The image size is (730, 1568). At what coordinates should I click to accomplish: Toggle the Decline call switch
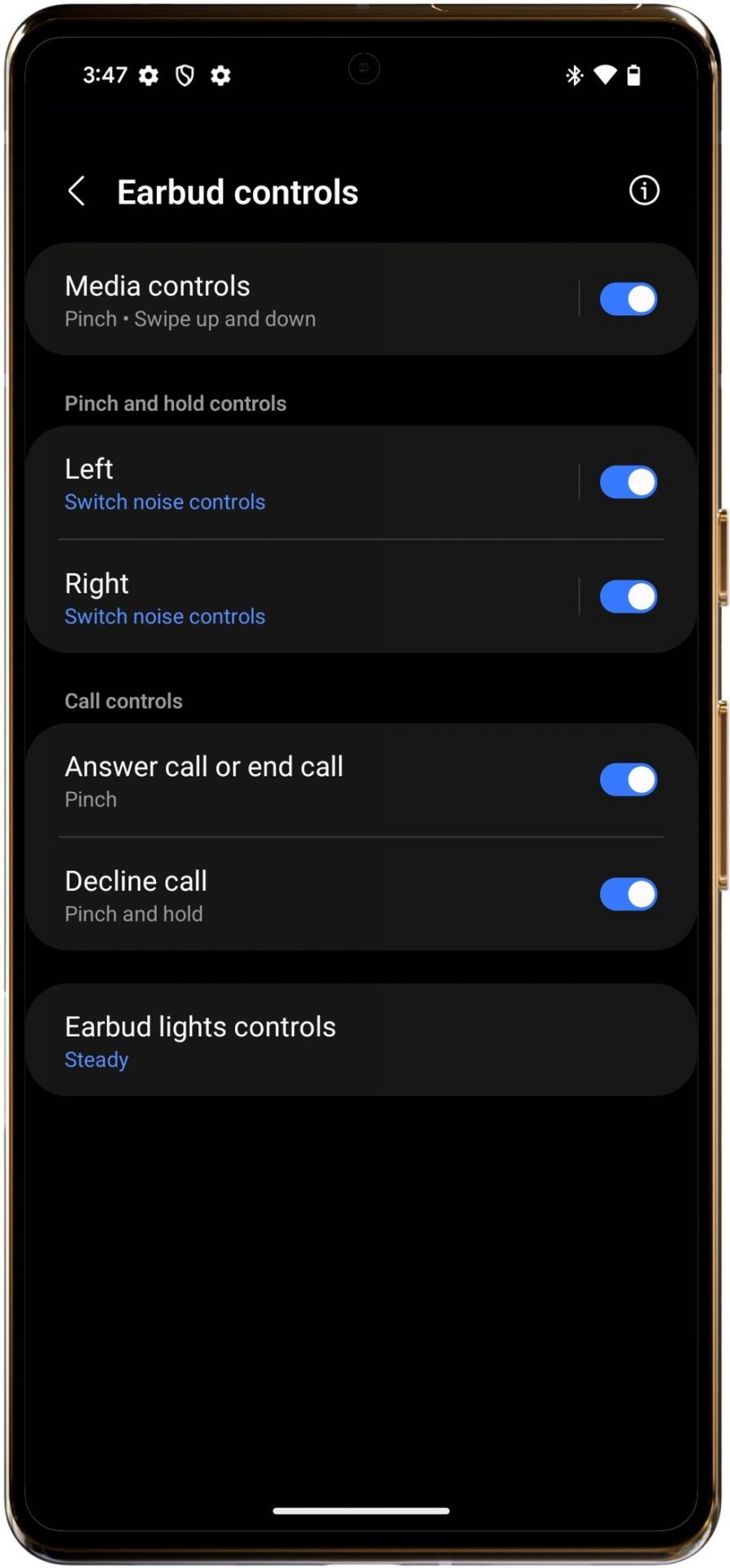[628, 894]
